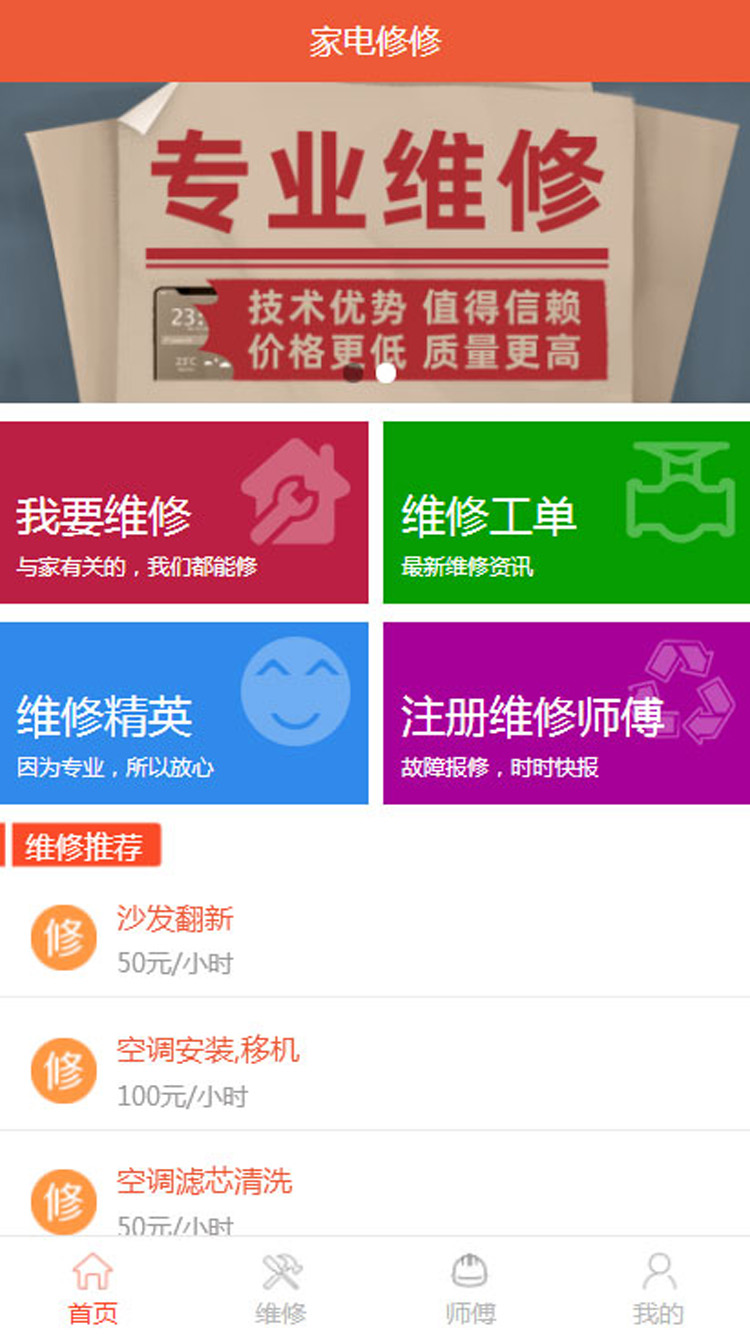Open the 维修工单 tile
Screen dimensions: 750x1339
[566, 513]
